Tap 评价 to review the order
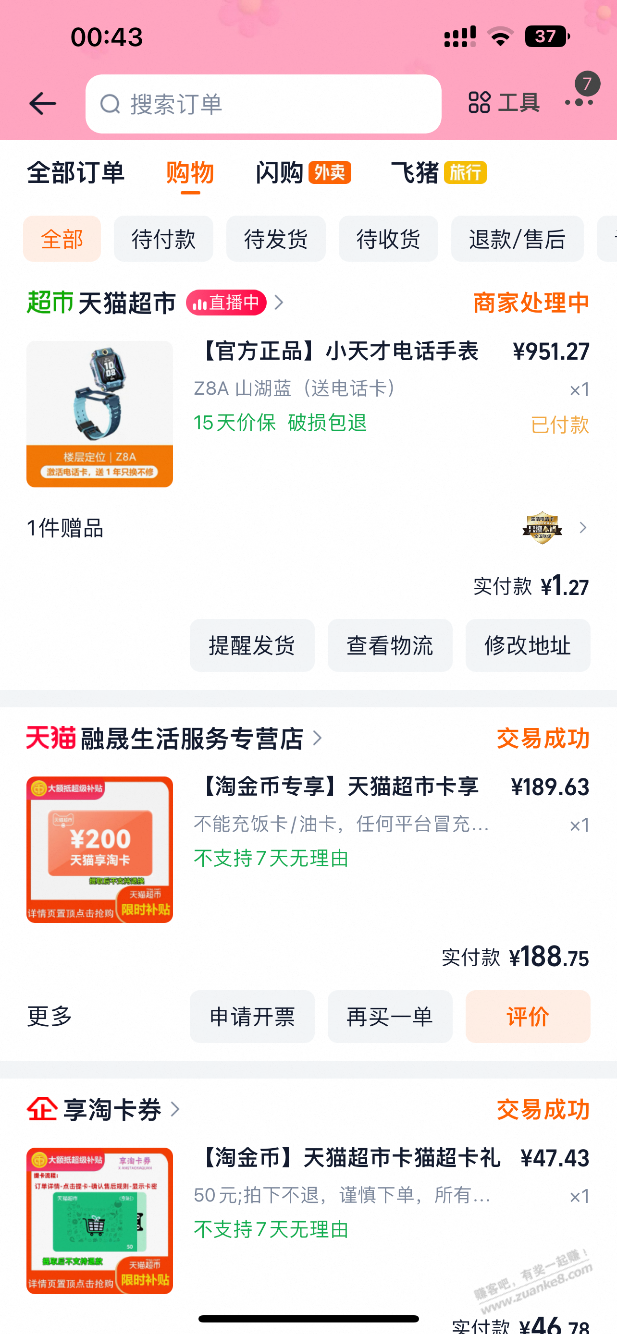The width and height of the screenshot is (617, 1334). coord(527,1017)
